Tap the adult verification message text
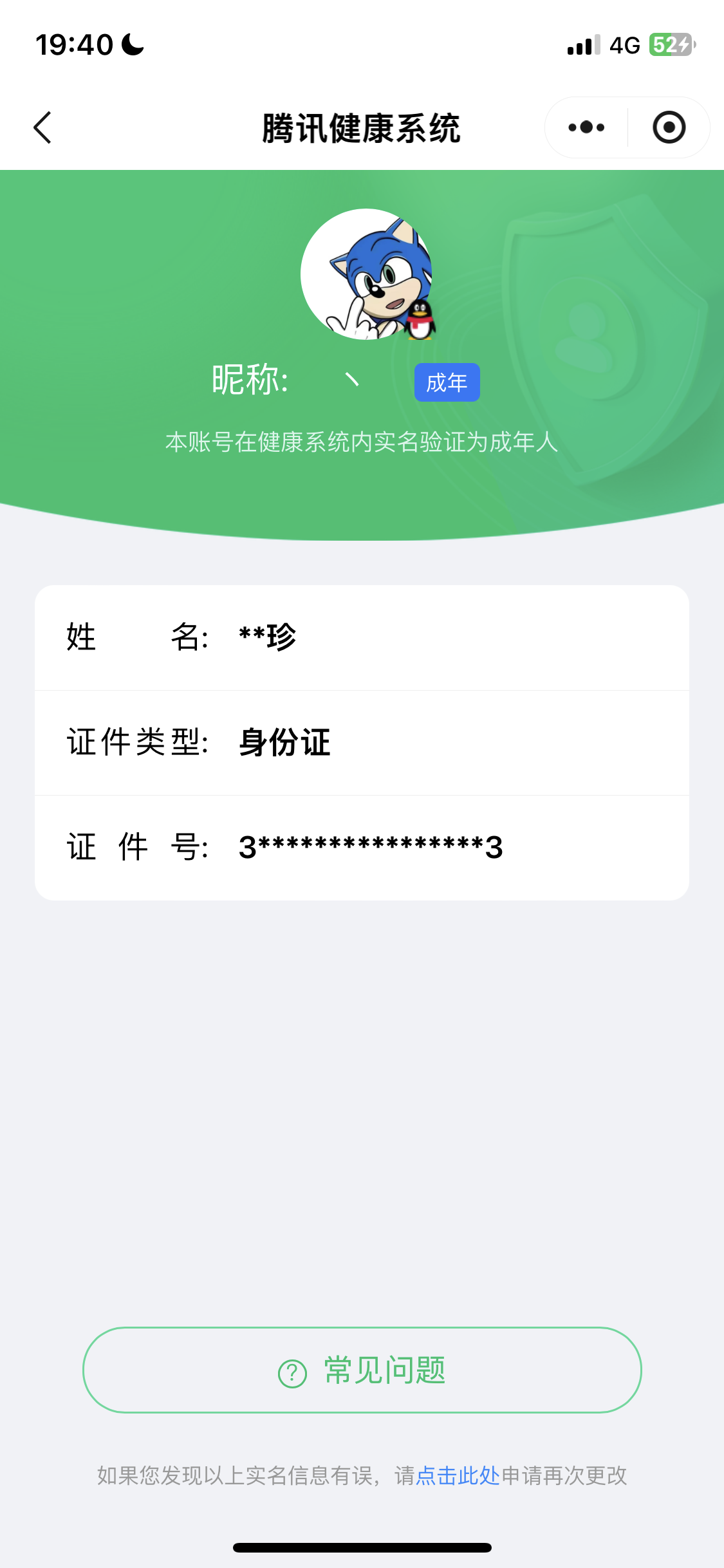Image resolution: width=724 pixels, height=1568 pixels. pyautogui.click(x=362, y=443)
